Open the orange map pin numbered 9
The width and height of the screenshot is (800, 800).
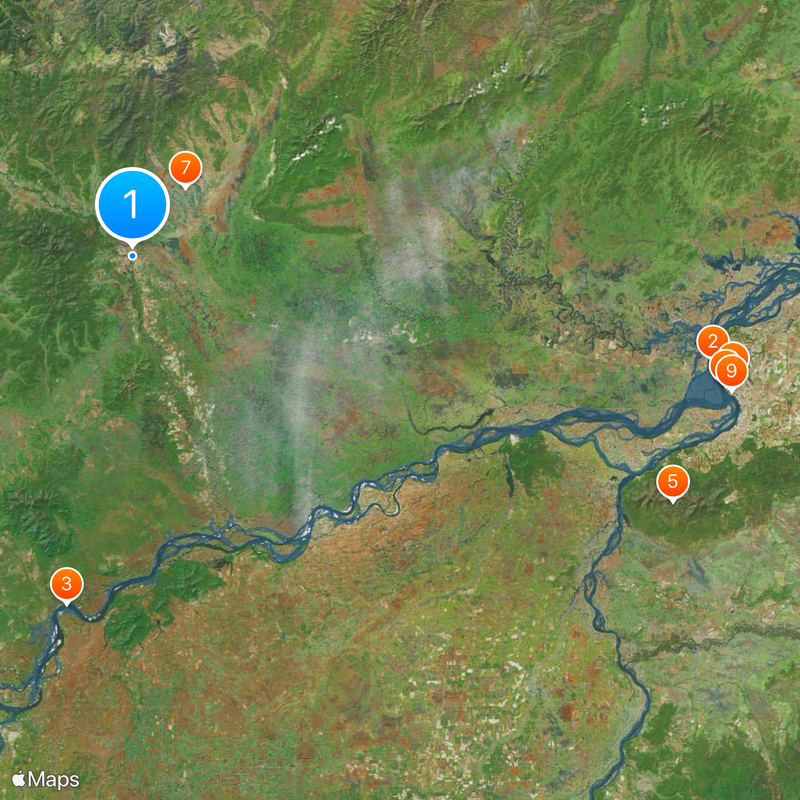(732, 372)
